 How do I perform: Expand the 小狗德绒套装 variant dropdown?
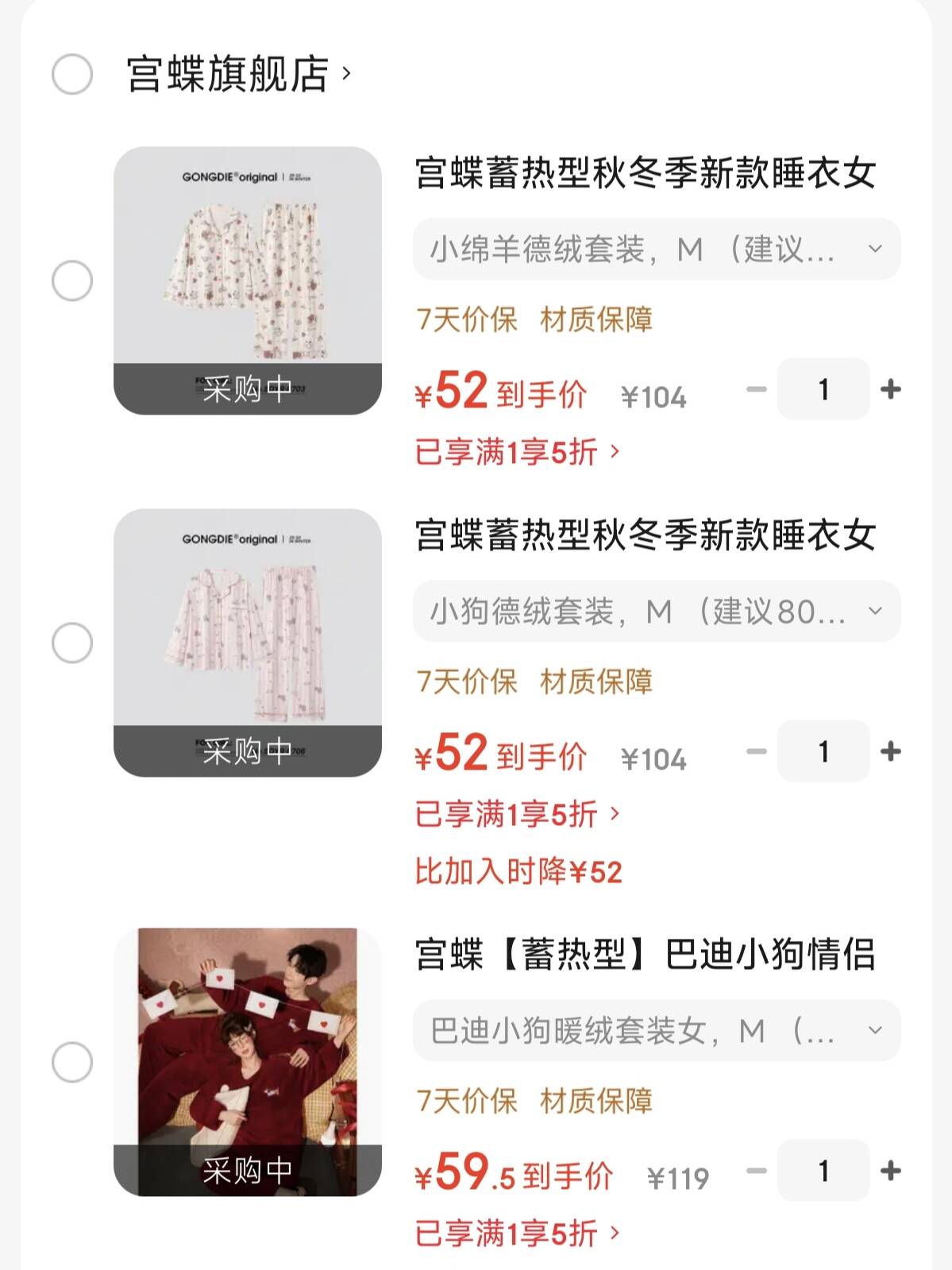[x=656, y=612]
